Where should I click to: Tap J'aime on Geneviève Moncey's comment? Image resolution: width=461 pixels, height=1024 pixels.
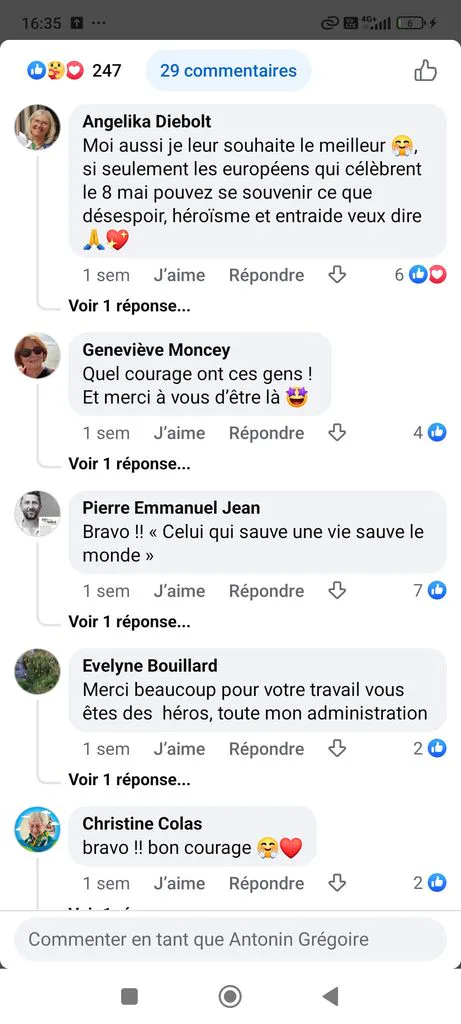point(179,433)
